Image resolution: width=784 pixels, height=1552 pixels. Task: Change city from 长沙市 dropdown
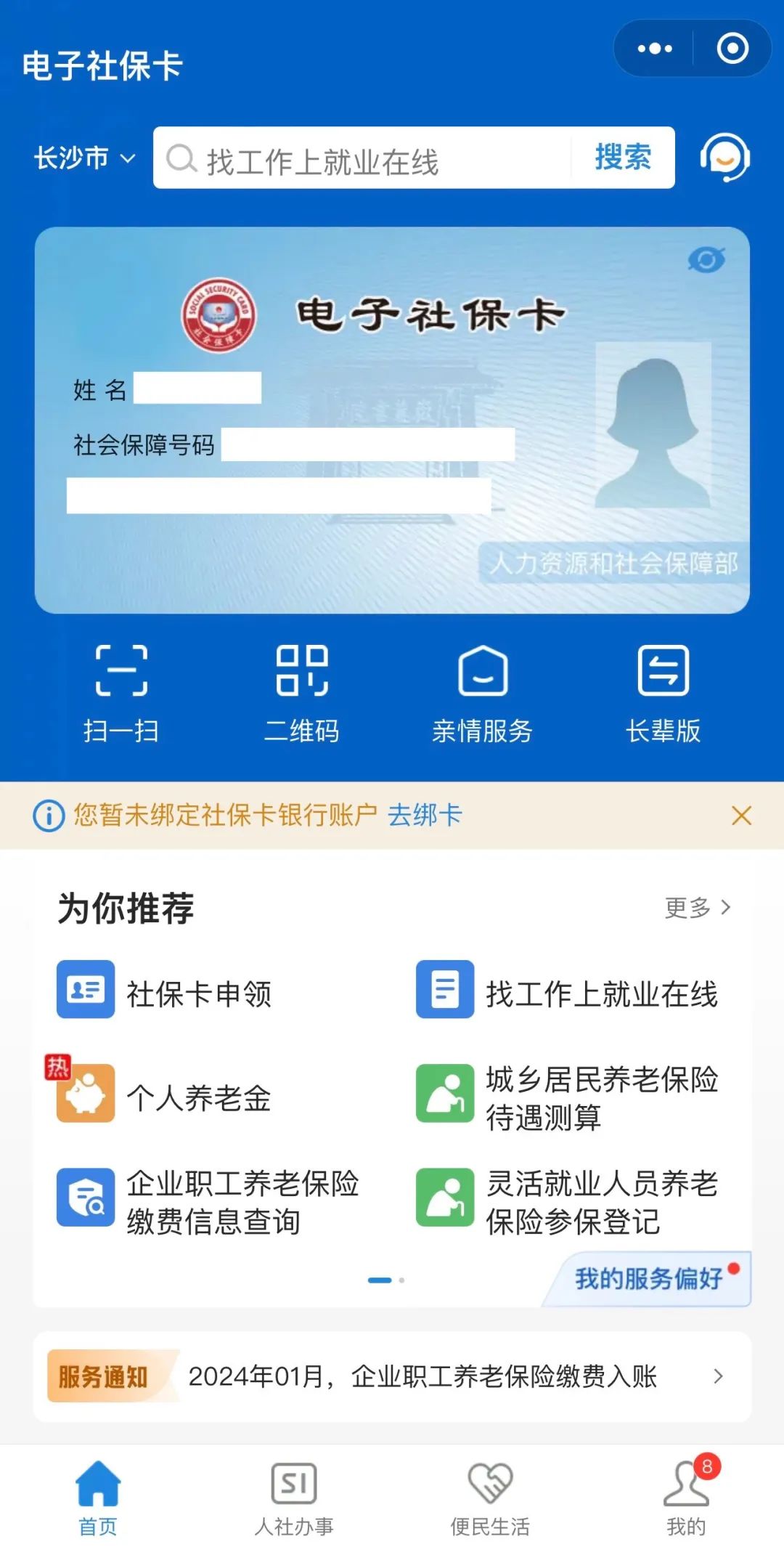pyautogui.click(x=85, y=158)
